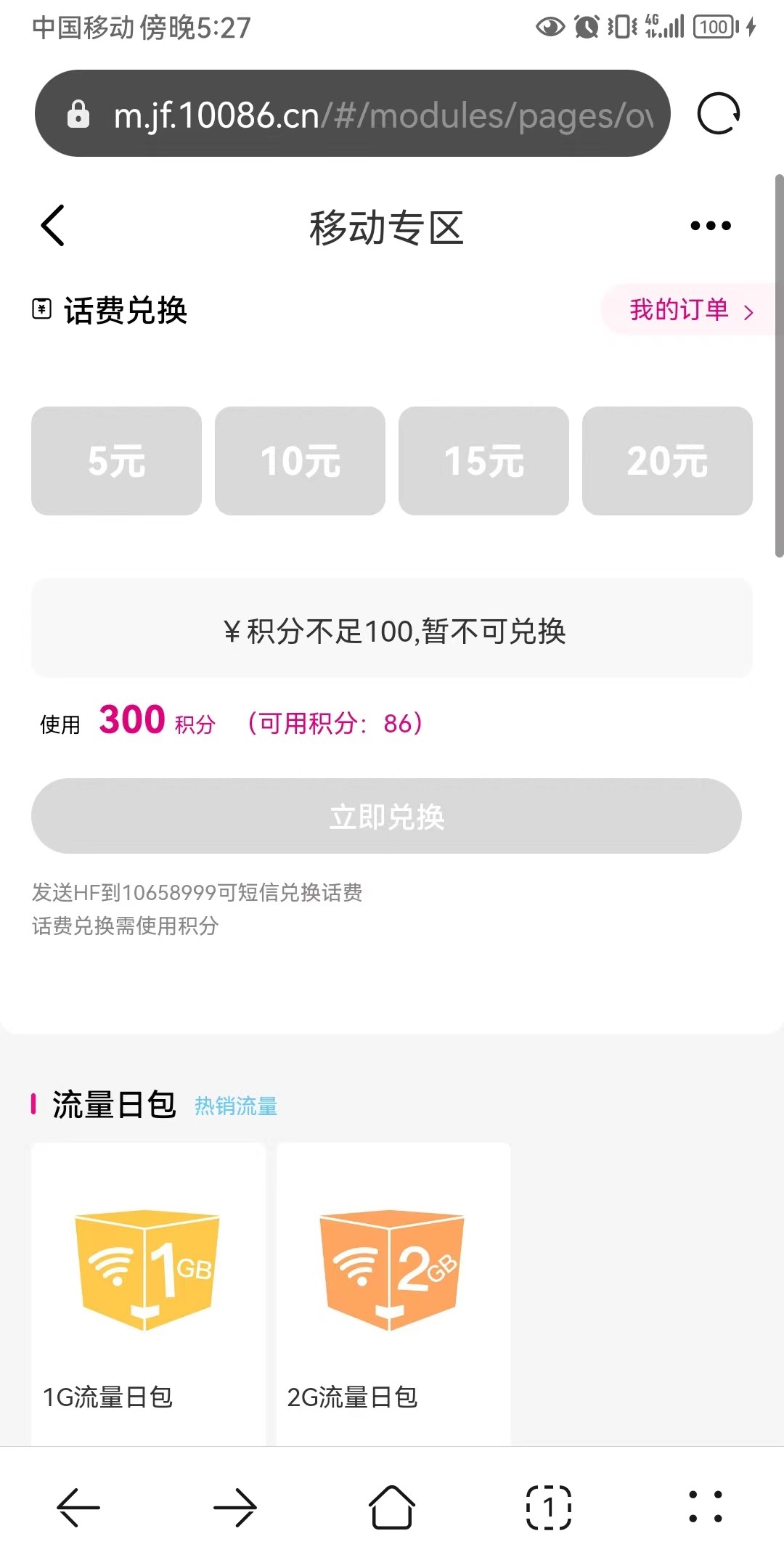The width and height of the screenshot is (784, 1568).
Task: Tap the 立即兑换 button
Action: pyautogui.click(x=386, y=816)
